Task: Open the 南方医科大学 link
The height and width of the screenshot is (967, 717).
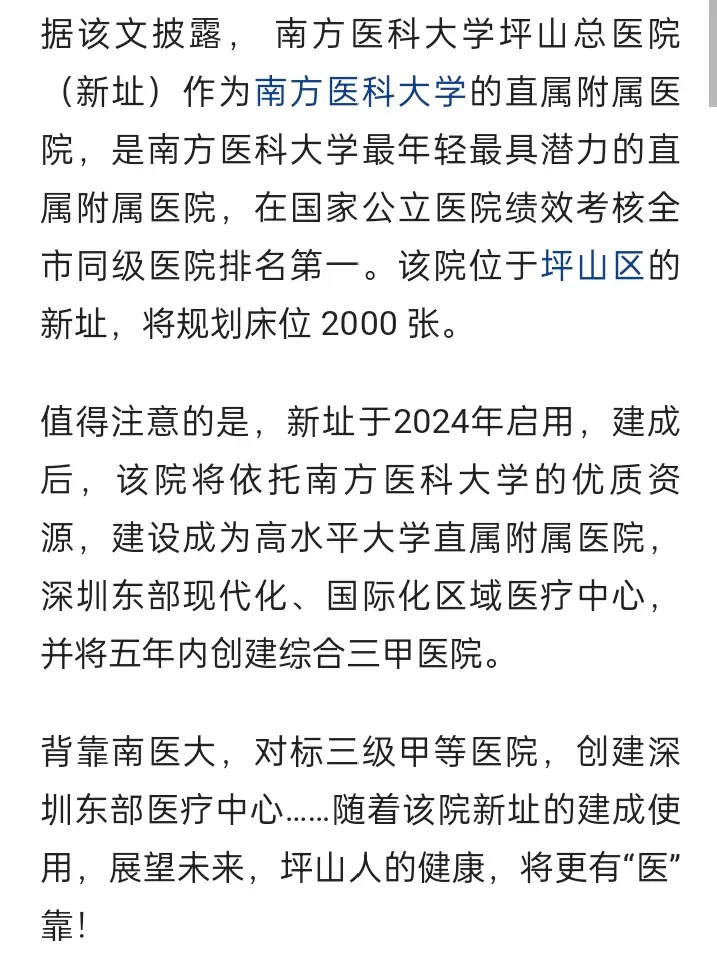Action: [361, 92]
